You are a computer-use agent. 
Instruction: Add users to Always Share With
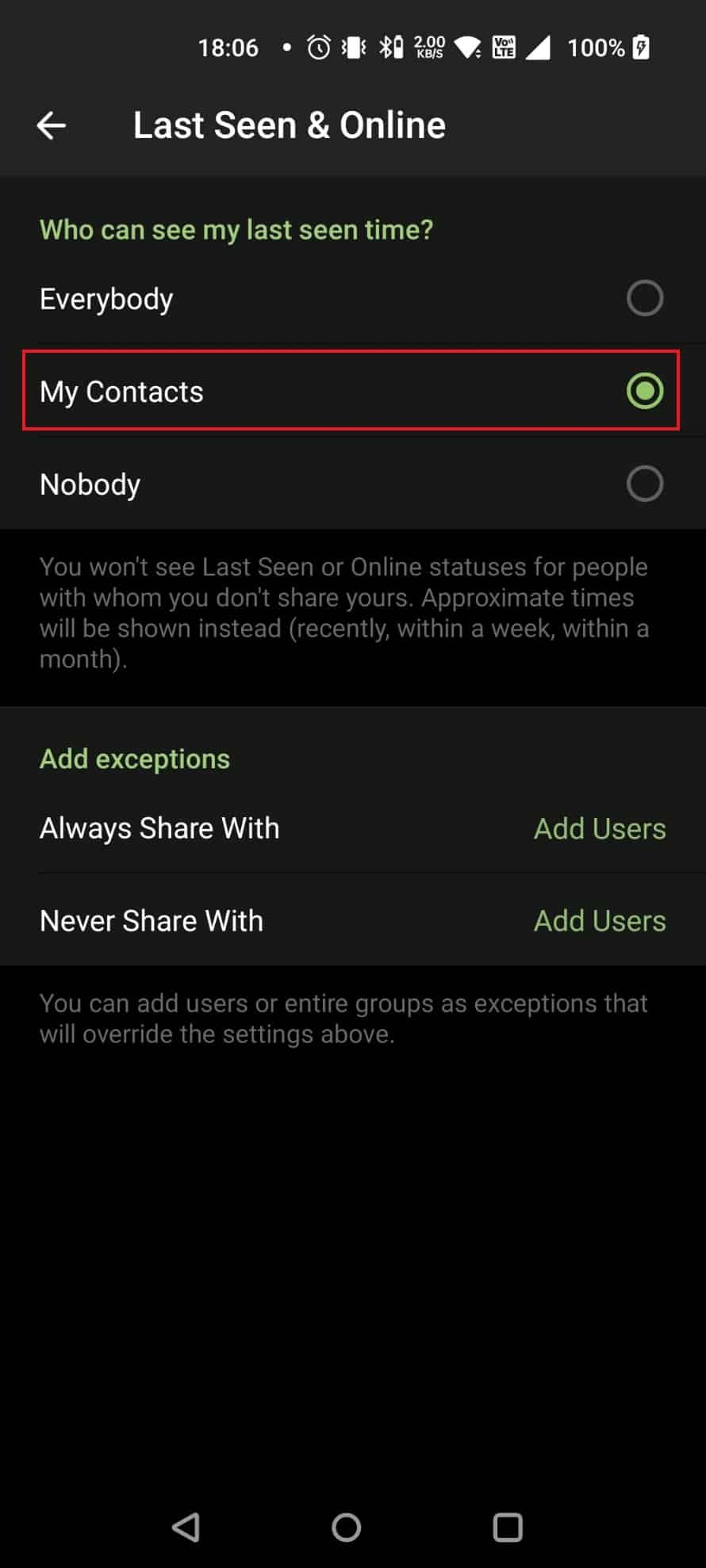point(599,828)
